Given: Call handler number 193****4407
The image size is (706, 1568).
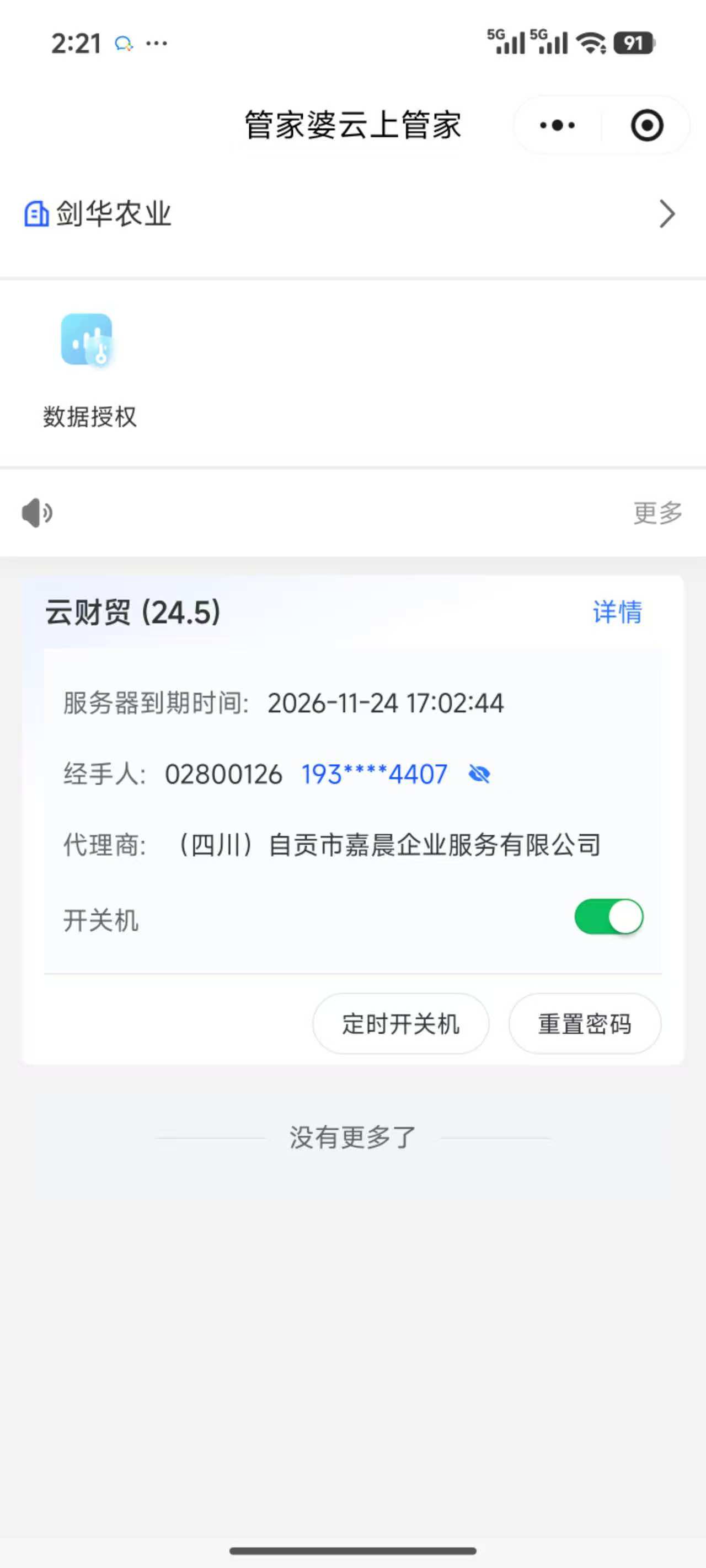Looking at the screenshot, I should [x=374, y=774].
